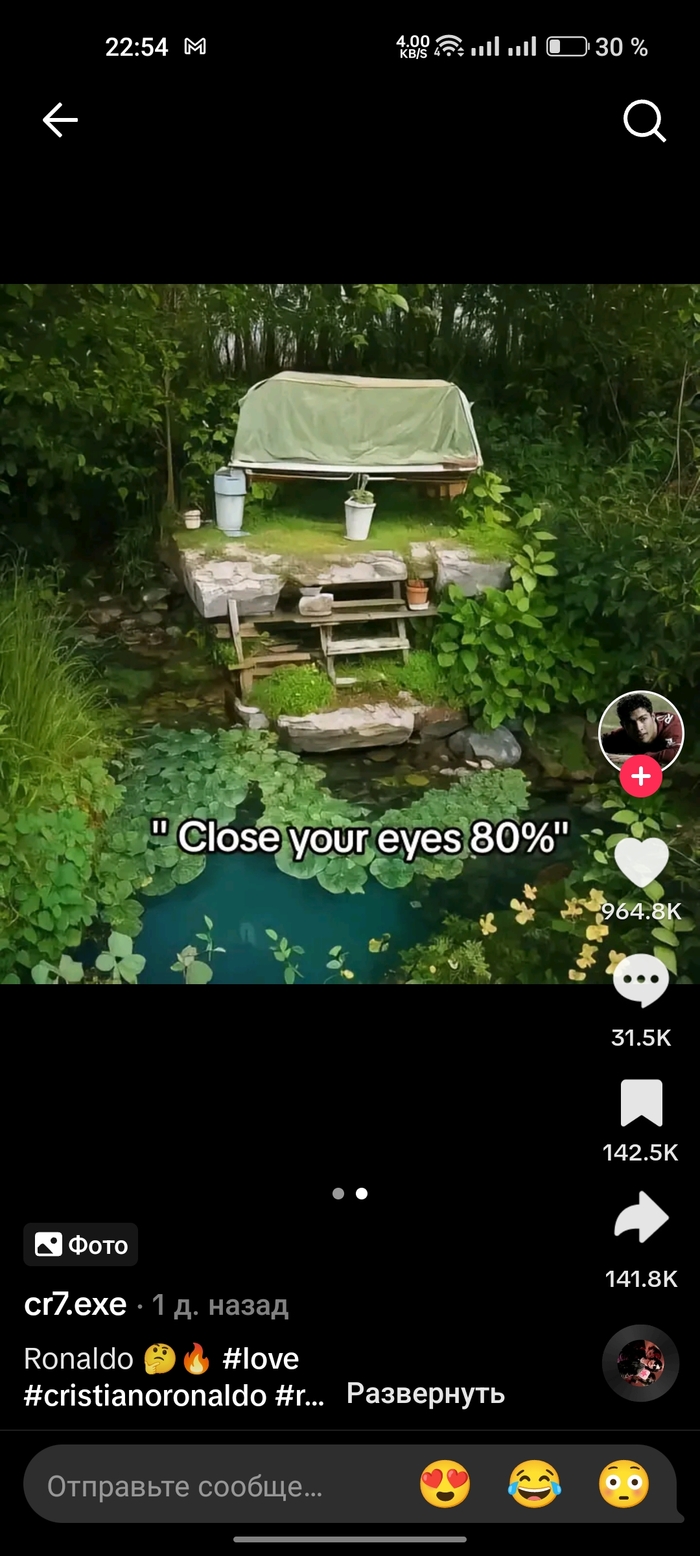Screen dimensions: 700x1556
Task: Tap the photo page indicator dots
Action: coord(350,1193)
